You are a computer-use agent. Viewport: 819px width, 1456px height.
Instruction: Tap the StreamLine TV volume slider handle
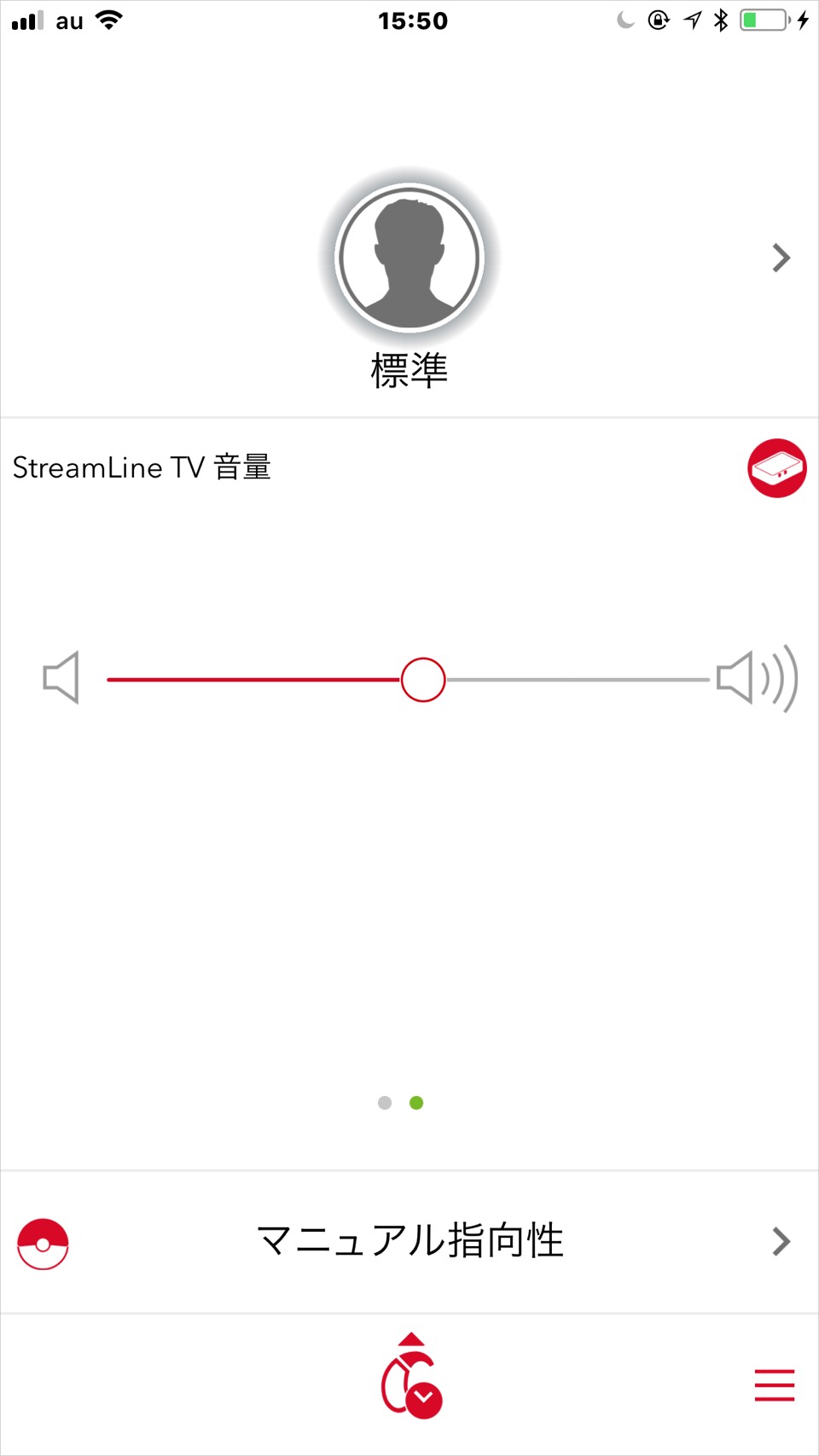click(423, 680)
